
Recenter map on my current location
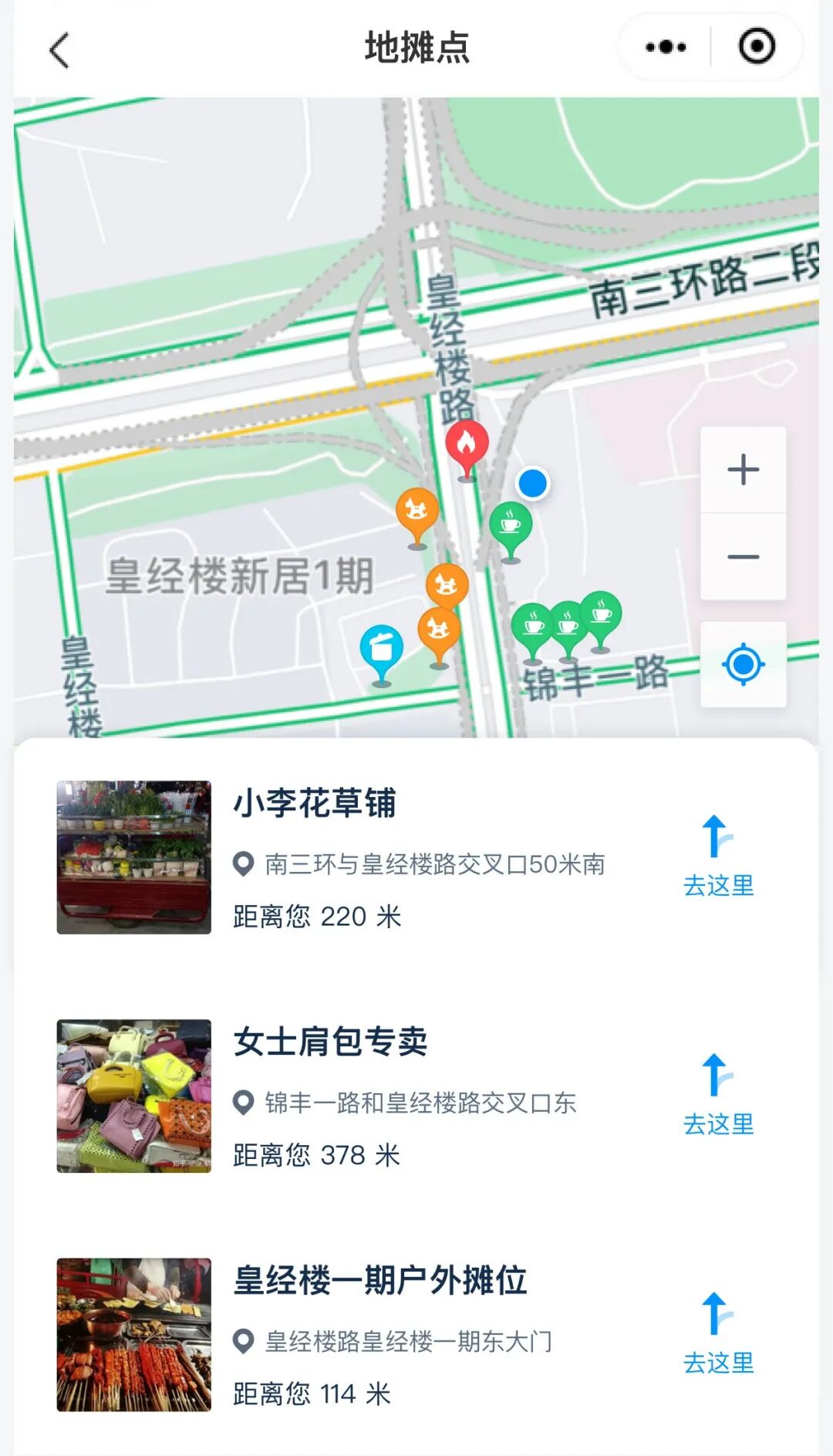pos(743,664)
